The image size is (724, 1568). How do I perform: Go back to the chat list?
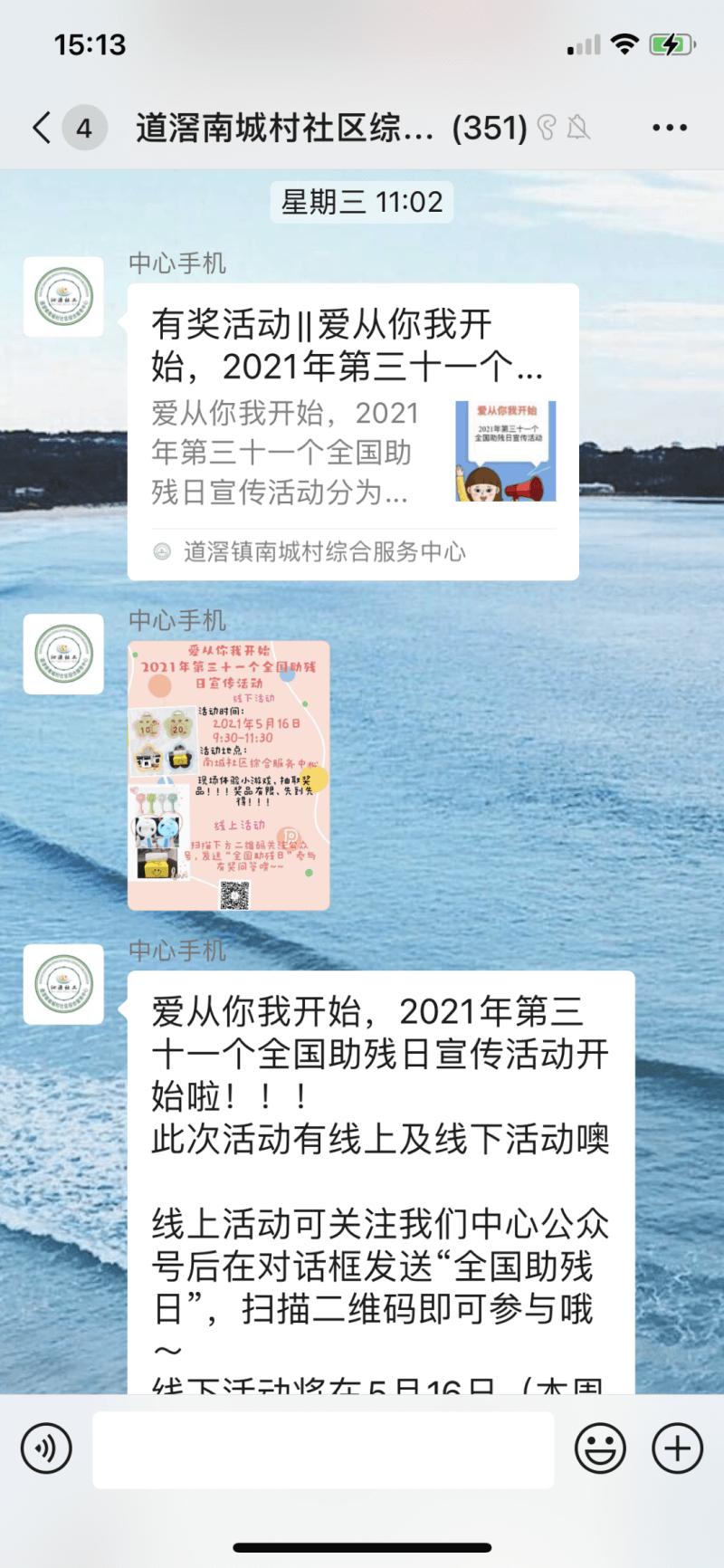pyautogui.click(x=43, y=128)
